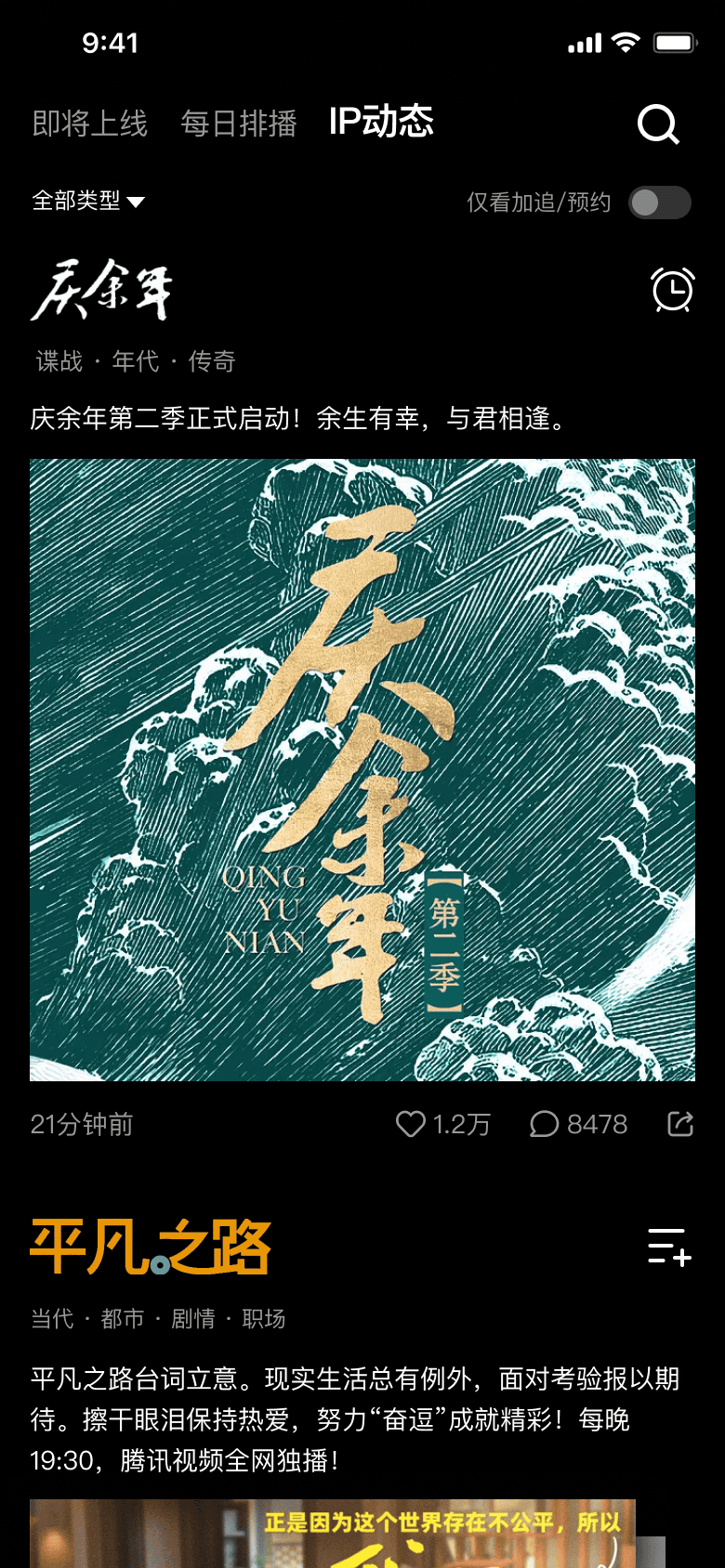Open the 平凡之路 series title
Viewport: 725px width, 1568px height.
[151, 1247]
